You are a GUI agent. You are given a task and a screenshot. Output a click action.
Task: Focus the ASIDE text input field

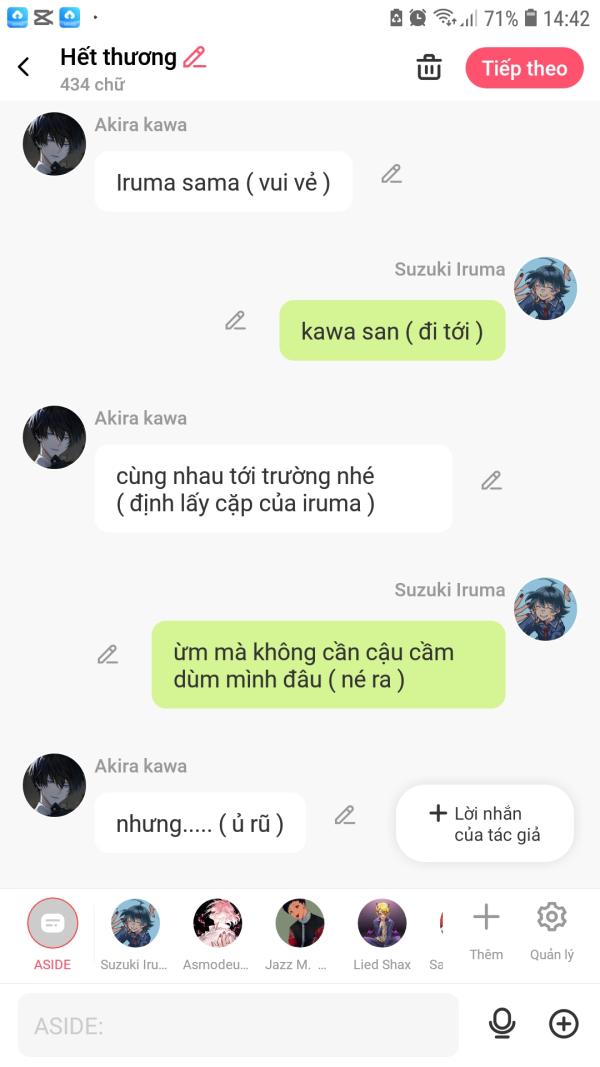tap(238, 1025)
